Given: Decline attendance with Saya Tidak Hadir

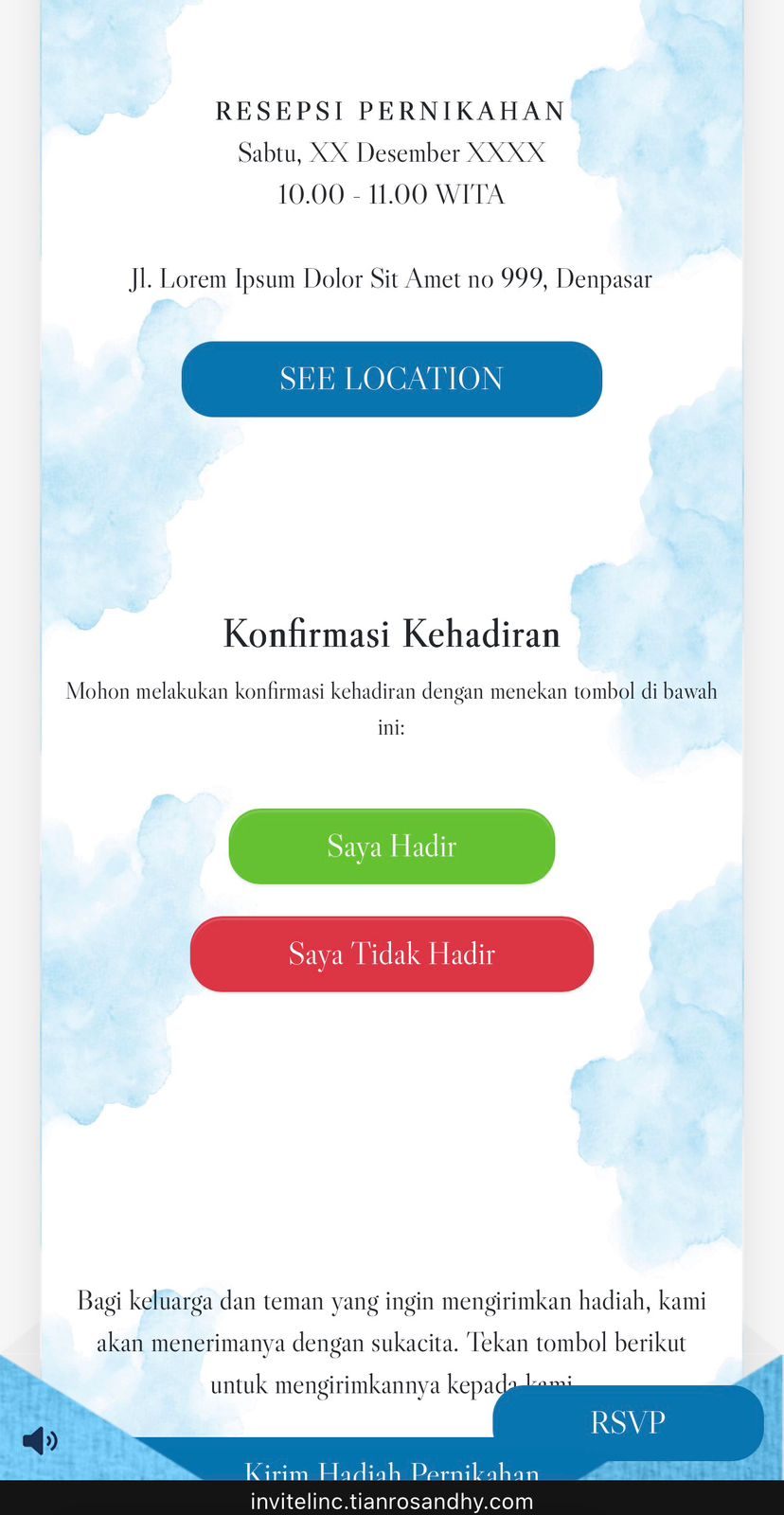Looking at the screenshot, I should click(x=391, y=954).
